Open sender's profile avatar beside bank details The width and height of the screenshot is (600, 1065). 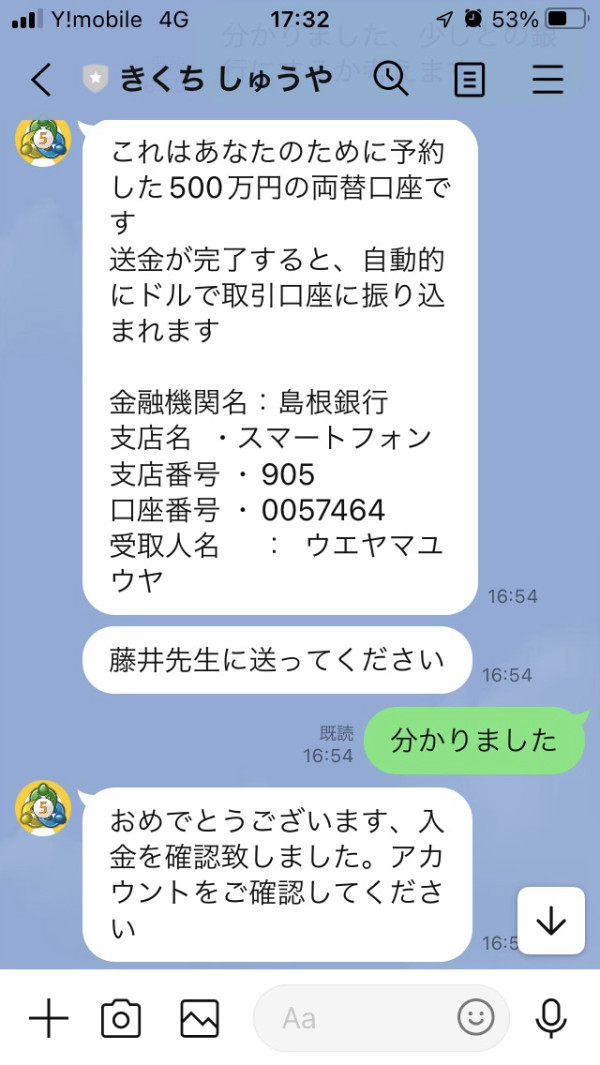(x=43, y=141)
